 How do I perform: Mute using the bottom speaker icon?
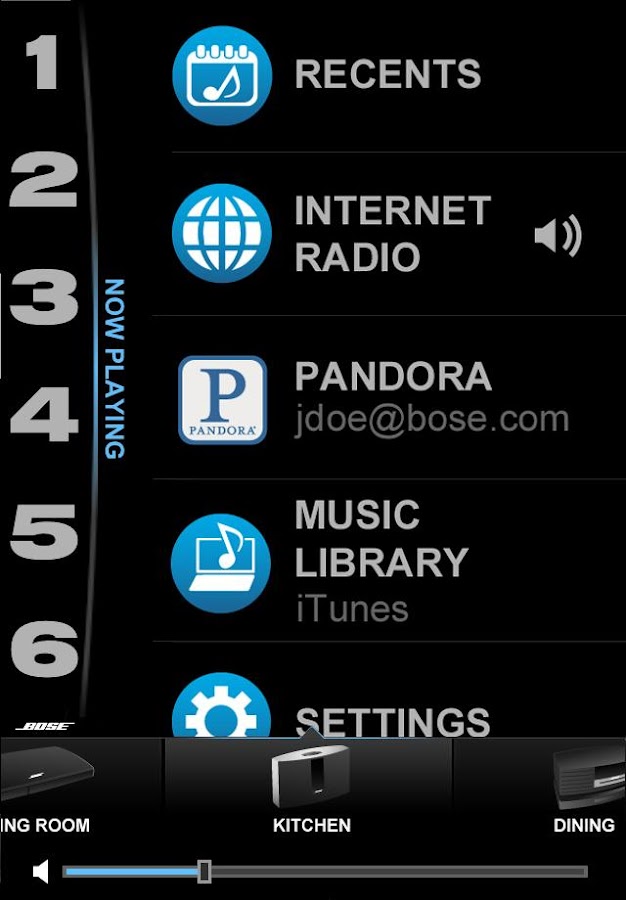[x=41, y=872]
